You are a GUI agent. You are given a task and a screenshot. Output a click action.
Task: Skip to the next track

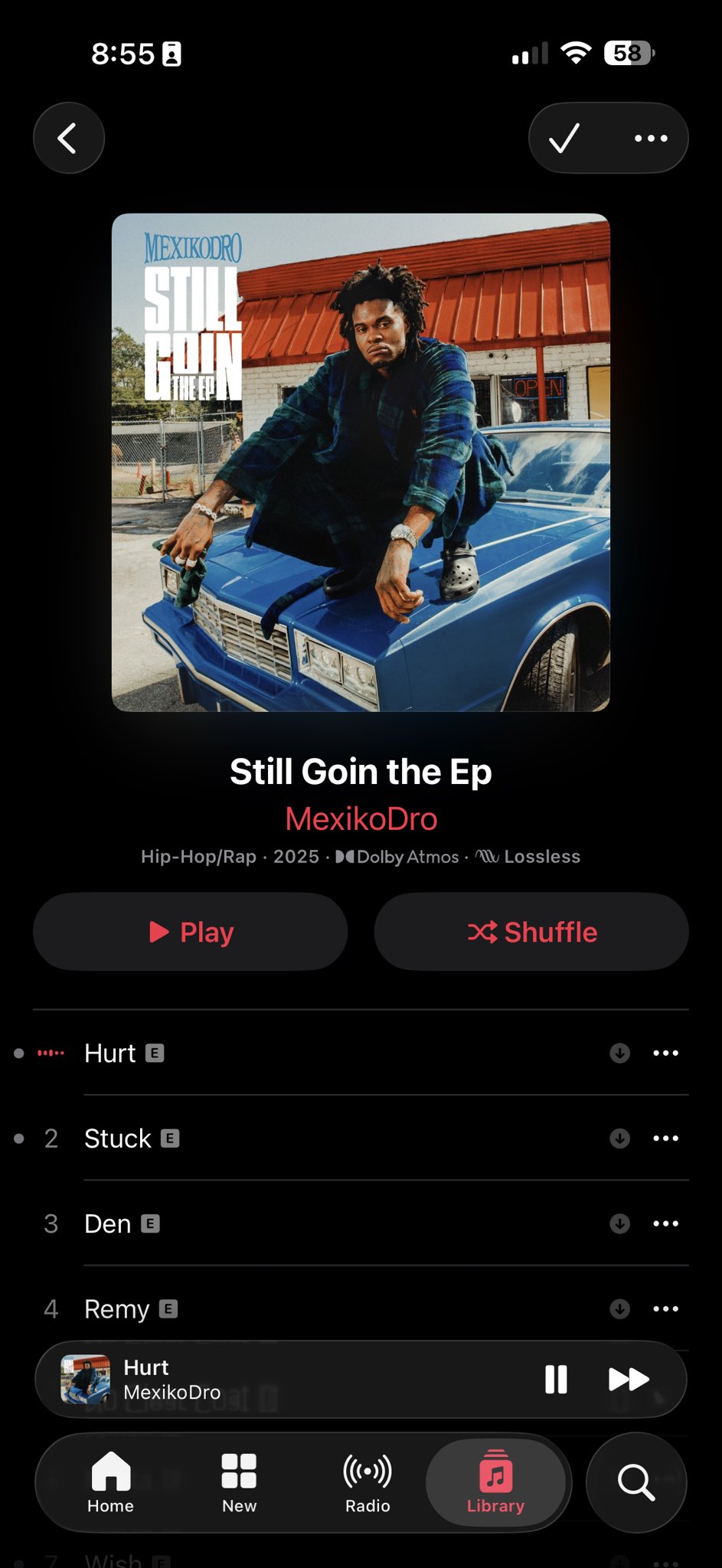coord(629,1380)
